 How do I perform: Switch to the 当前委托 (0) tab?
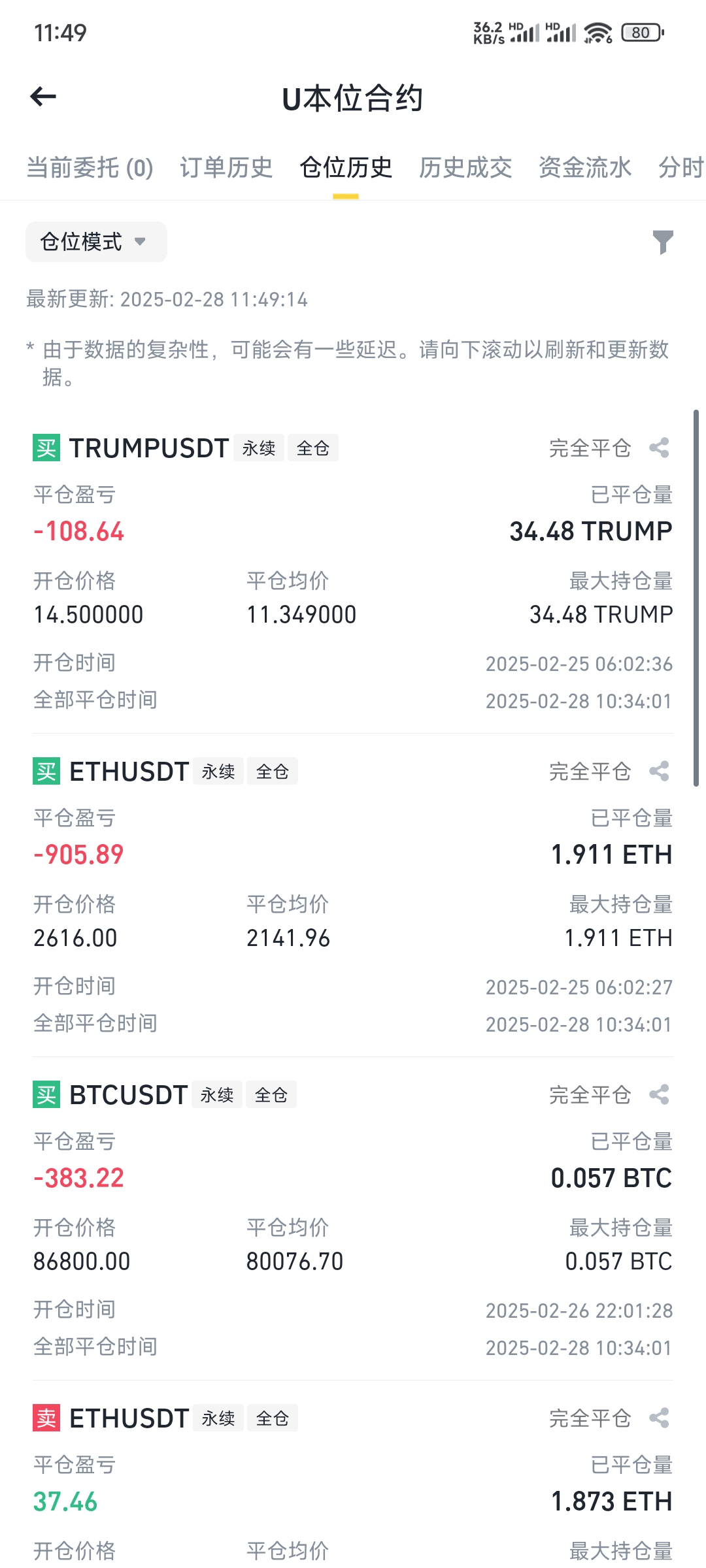(90, 168)
